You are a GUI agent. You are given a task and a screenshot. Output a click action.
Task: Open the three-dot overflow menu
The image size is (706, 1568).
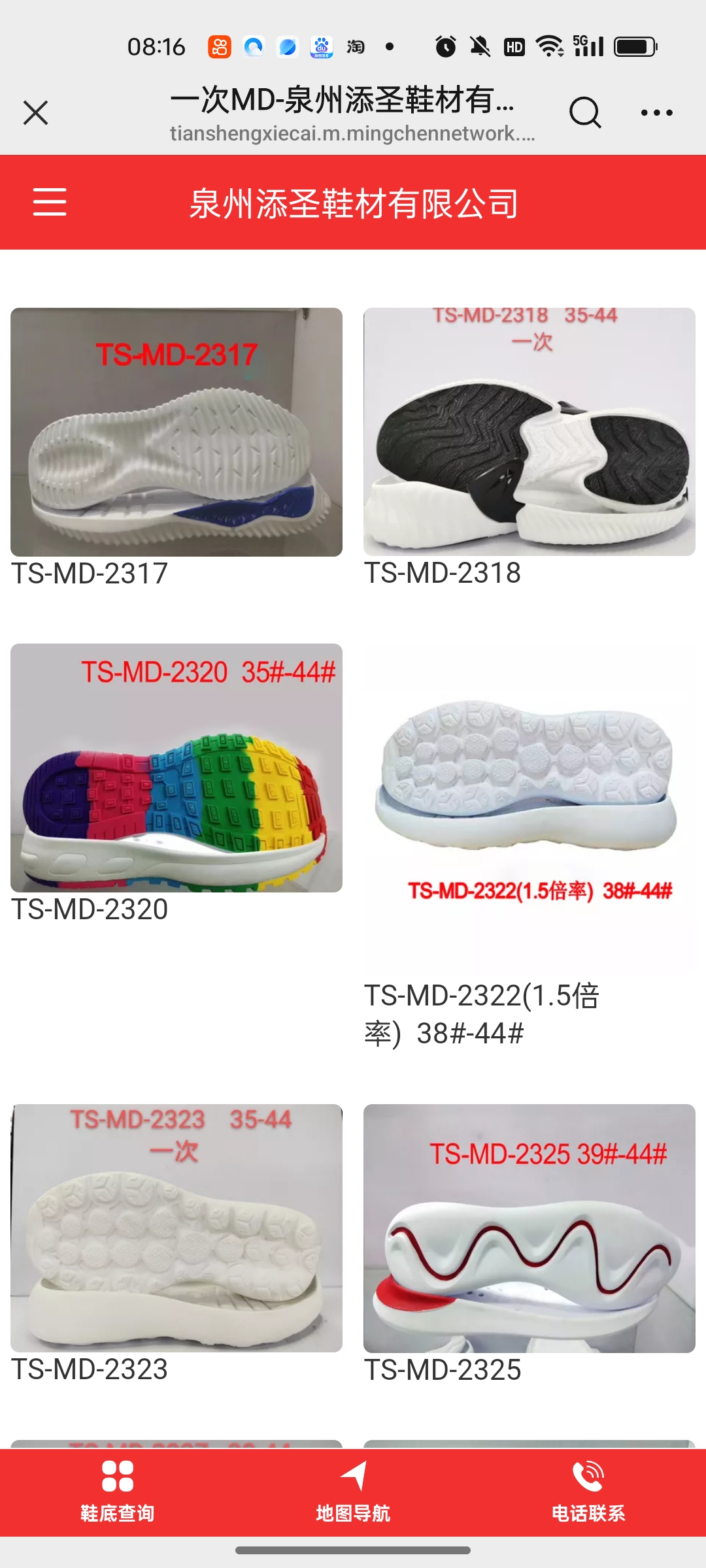click(656, 112)
